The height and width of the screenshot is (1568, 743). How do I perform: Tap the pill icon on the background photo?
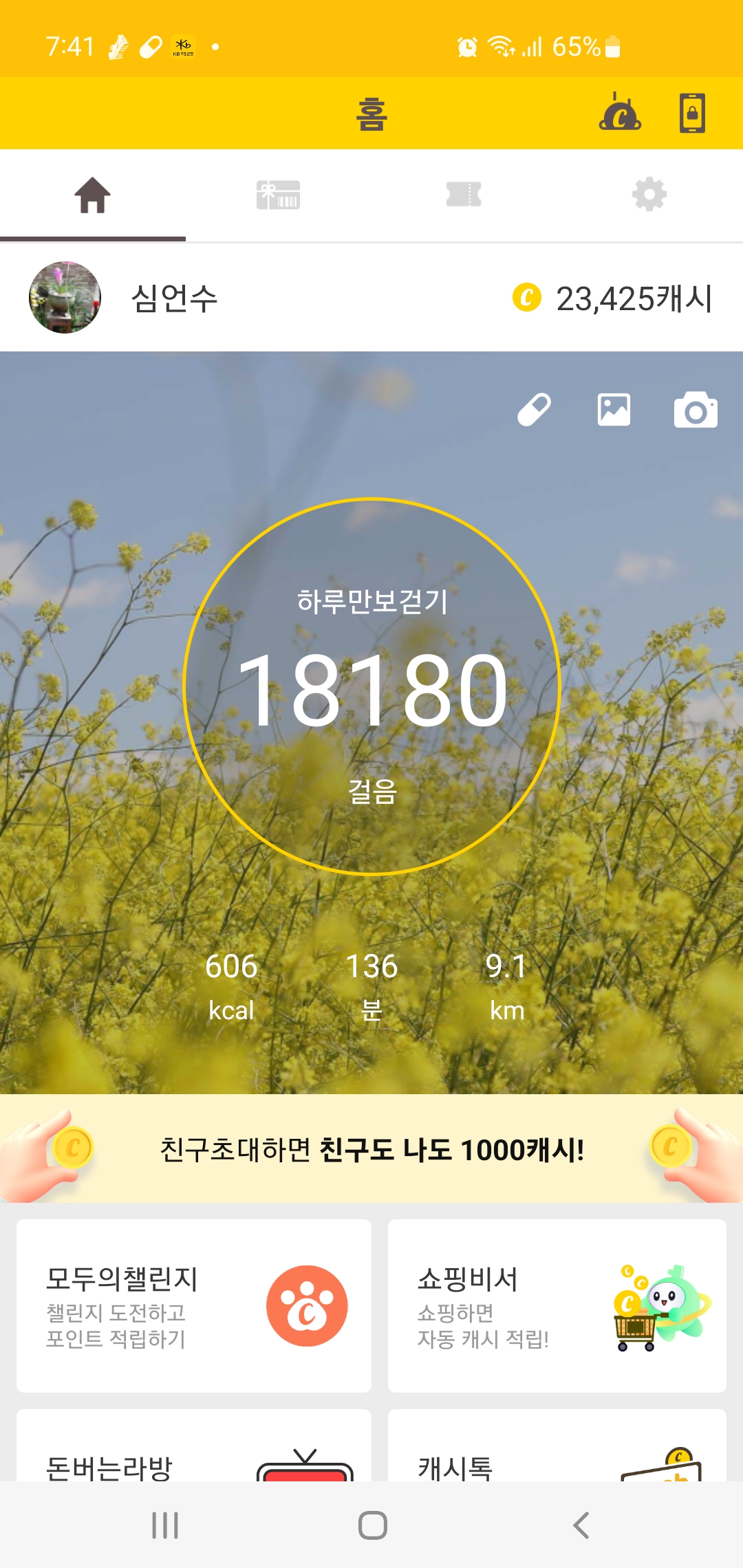535,410
